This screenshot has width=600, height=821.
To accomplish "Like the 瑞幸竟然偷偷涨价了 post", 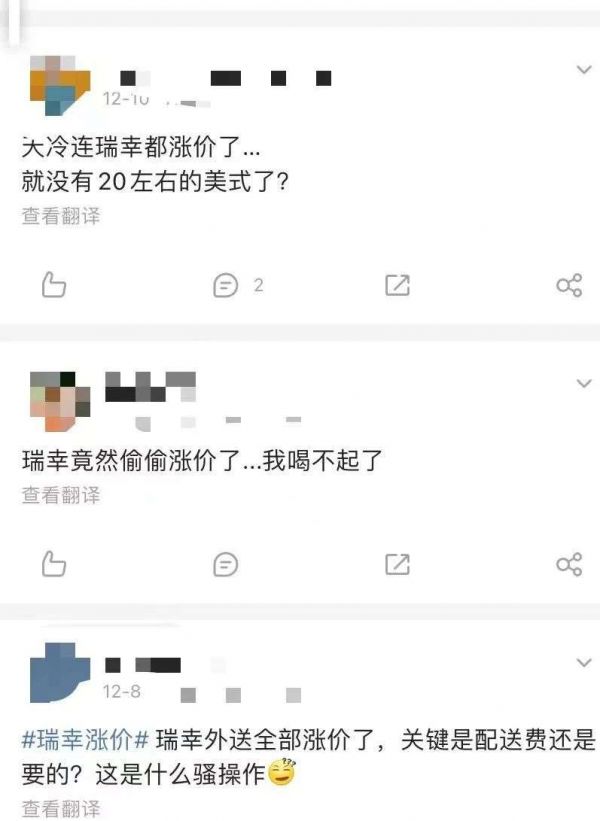I will coord(53,564).
